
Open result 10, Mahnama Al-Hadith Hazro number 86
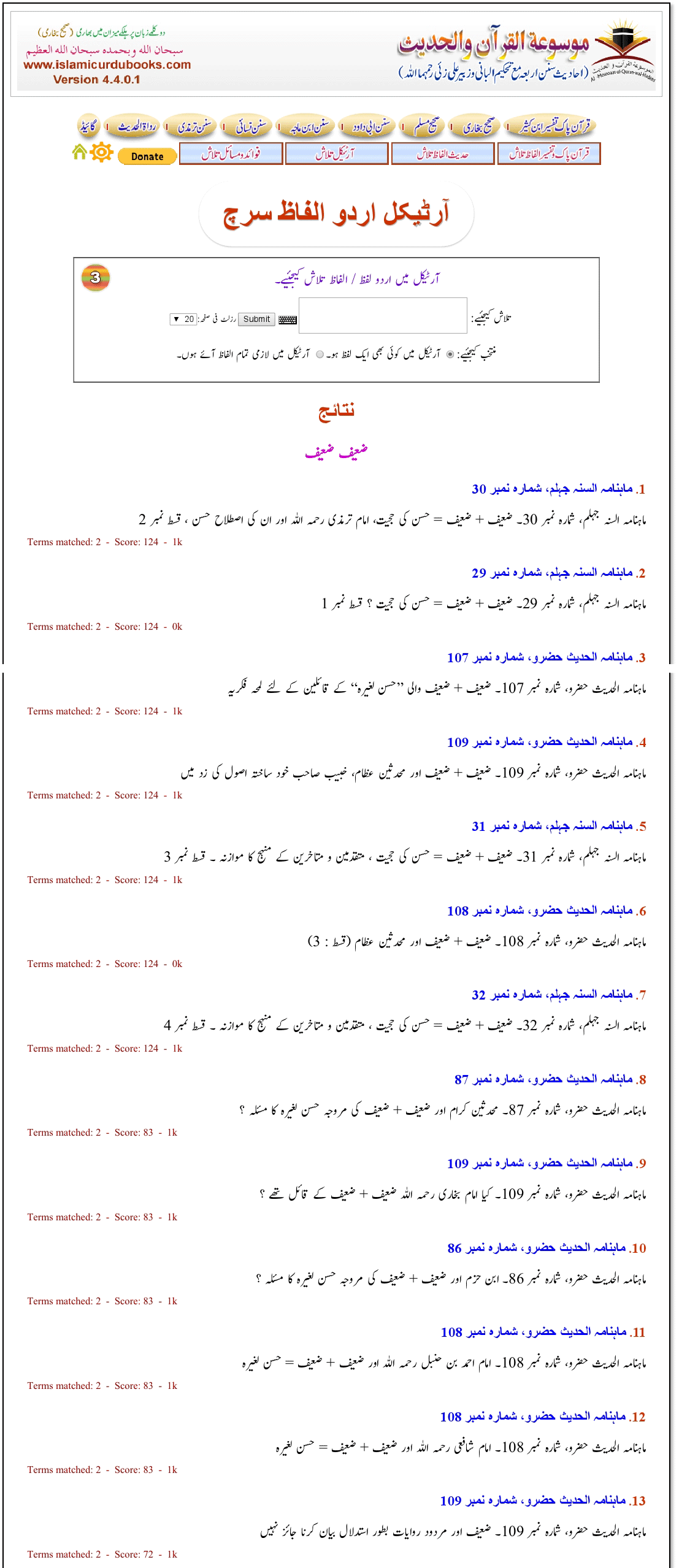click(547, 1248)
